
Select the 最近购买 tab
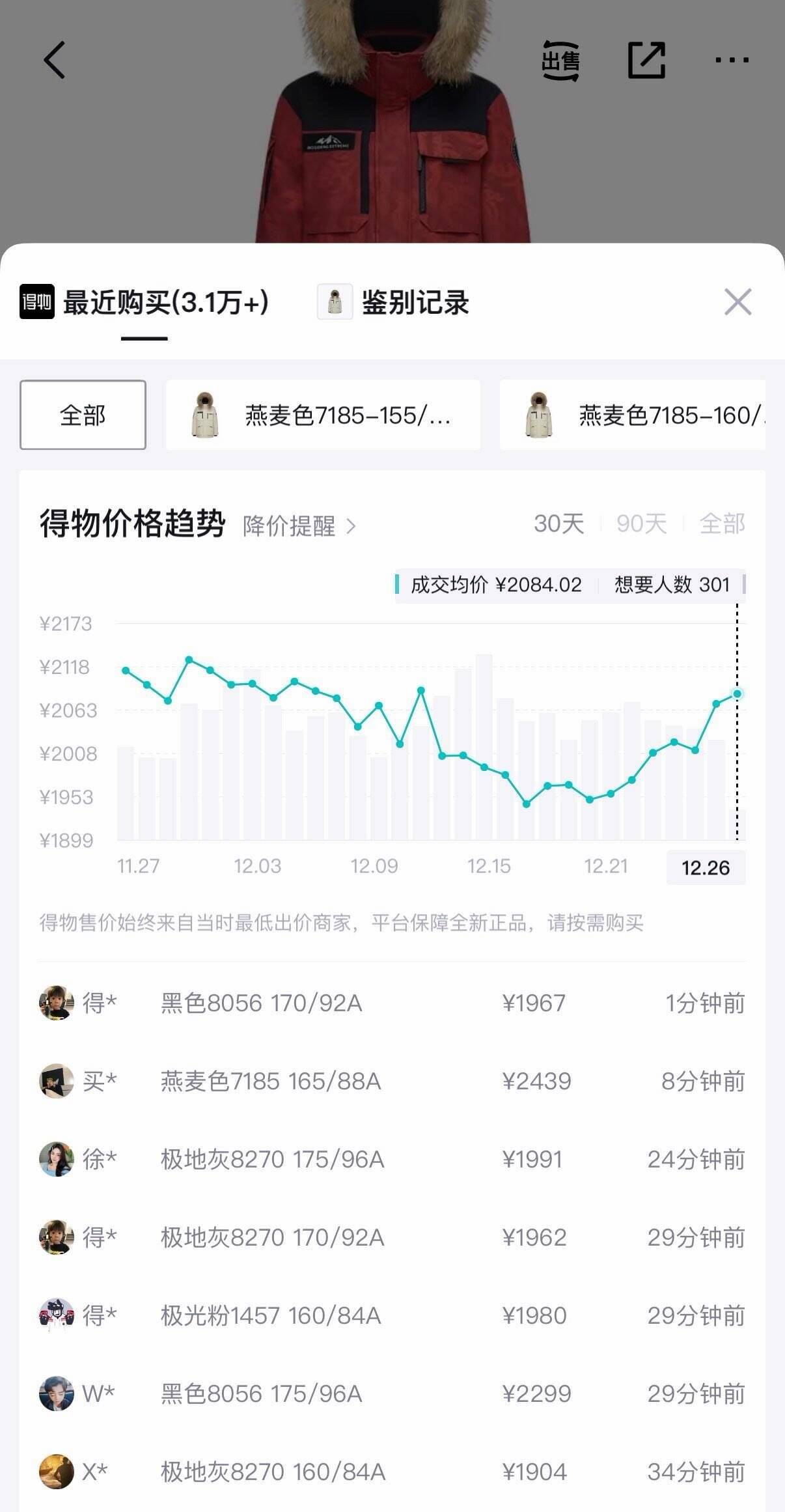click(x=145, y=303)
